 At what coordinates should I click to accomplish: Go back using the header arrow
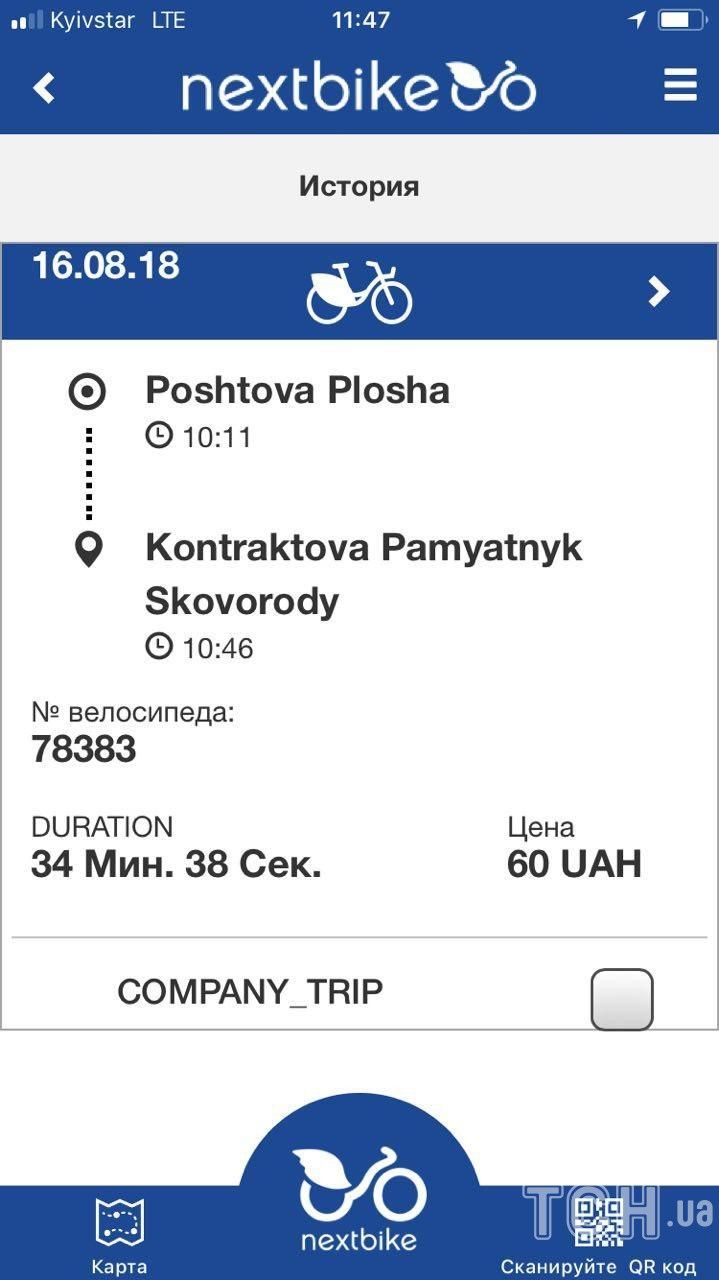(44, 88)
